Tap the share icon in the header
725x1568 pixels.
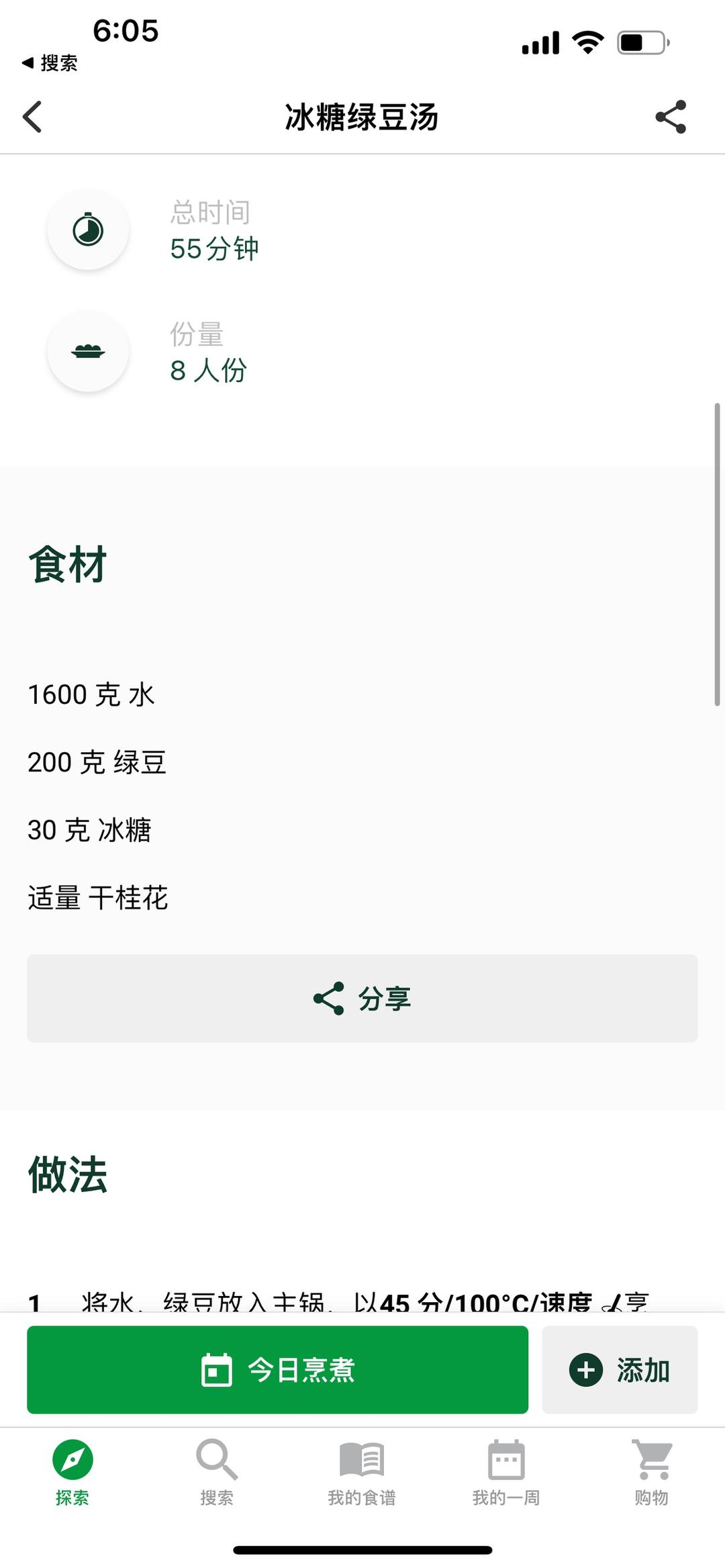pos(671,117)
